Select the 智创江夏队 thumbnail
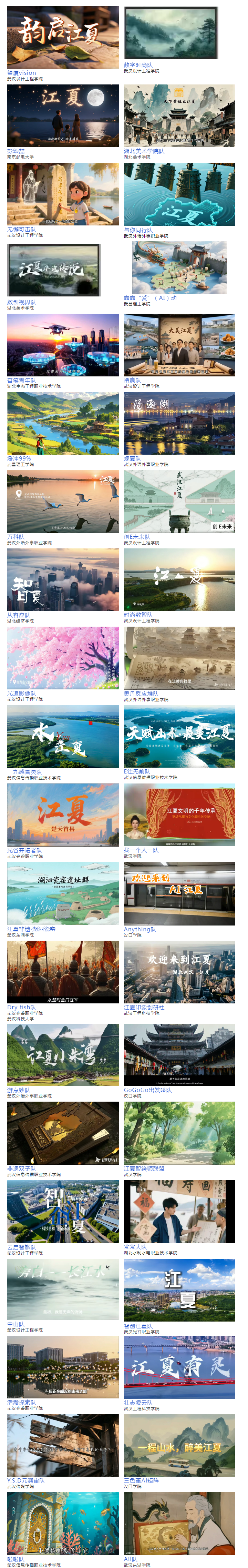This screenshot has height=1568, width=248. 179,1291
